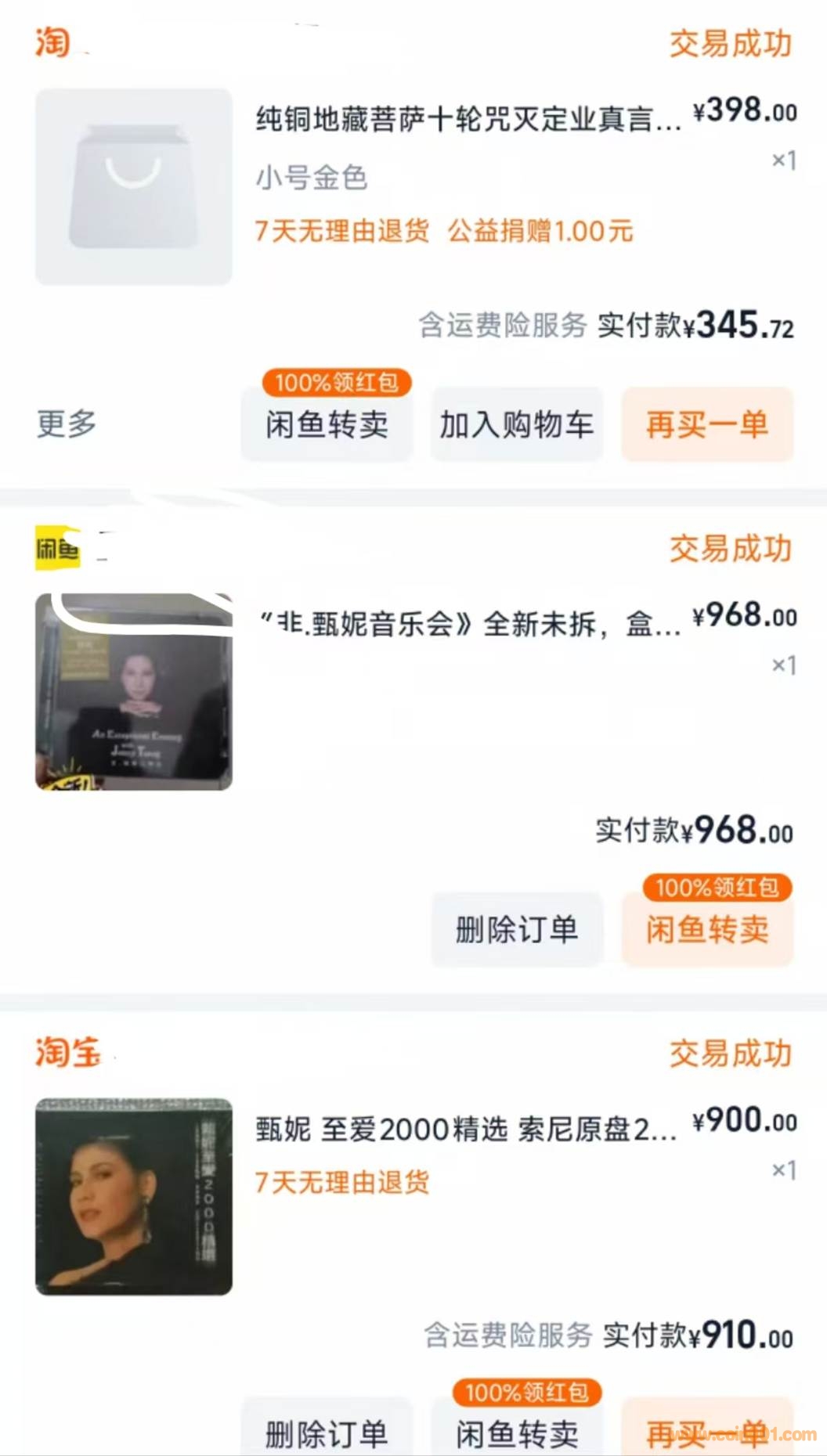Resell the 纯铜地藏菩萨 order via 闲鱼转卖
Viewport: 827px width, 1456px height.
327,424
